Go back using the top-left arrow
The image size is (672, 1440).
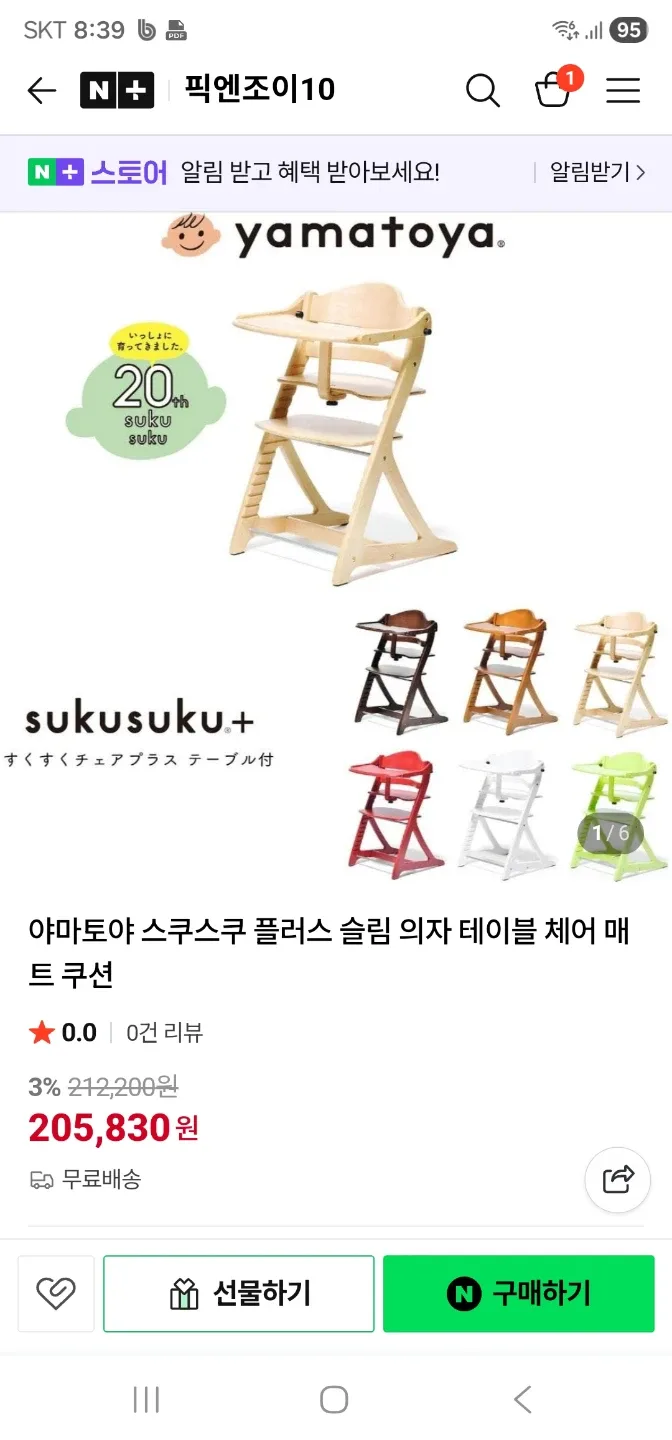coord(41,91)
